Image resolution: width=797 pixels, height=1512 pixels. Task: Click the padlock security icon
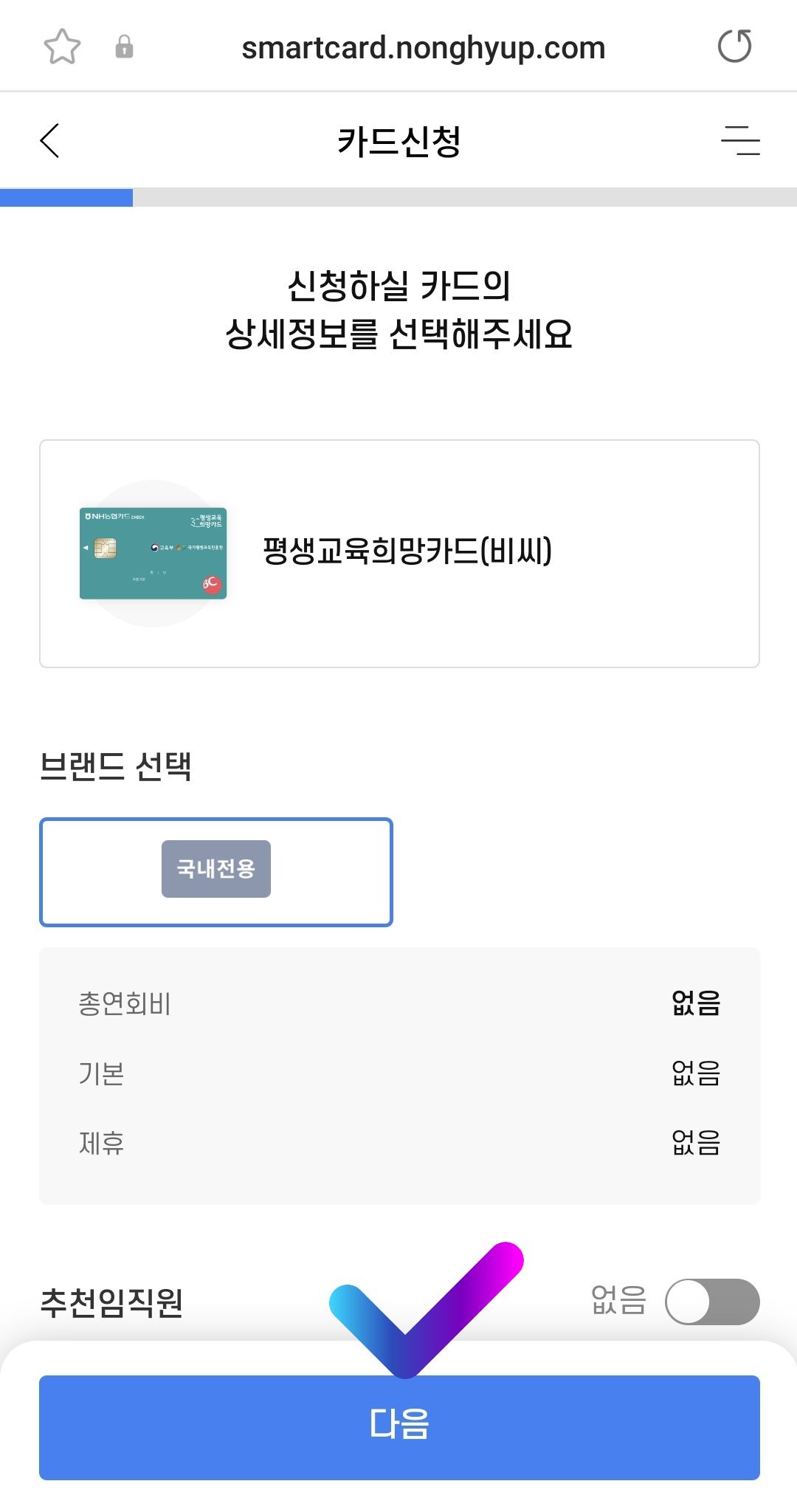coord(124,47)
